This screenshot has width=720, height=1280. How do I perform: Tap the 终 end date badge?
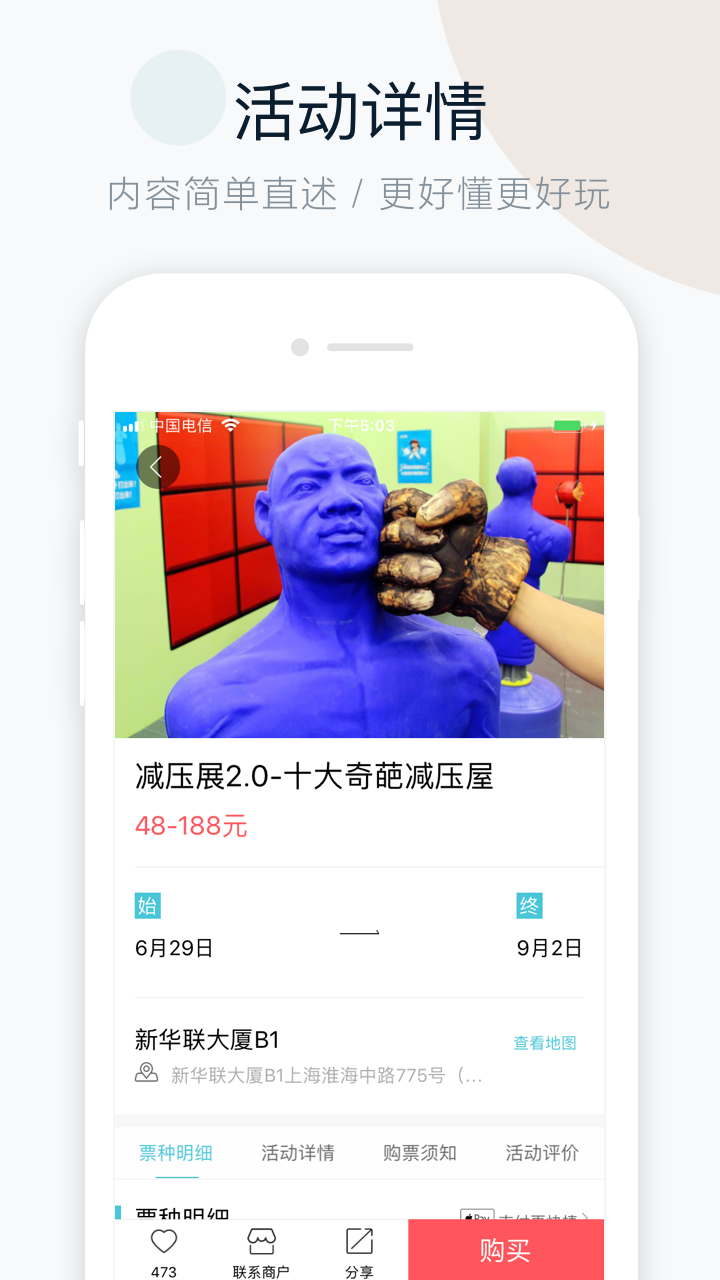pos(529,905)
